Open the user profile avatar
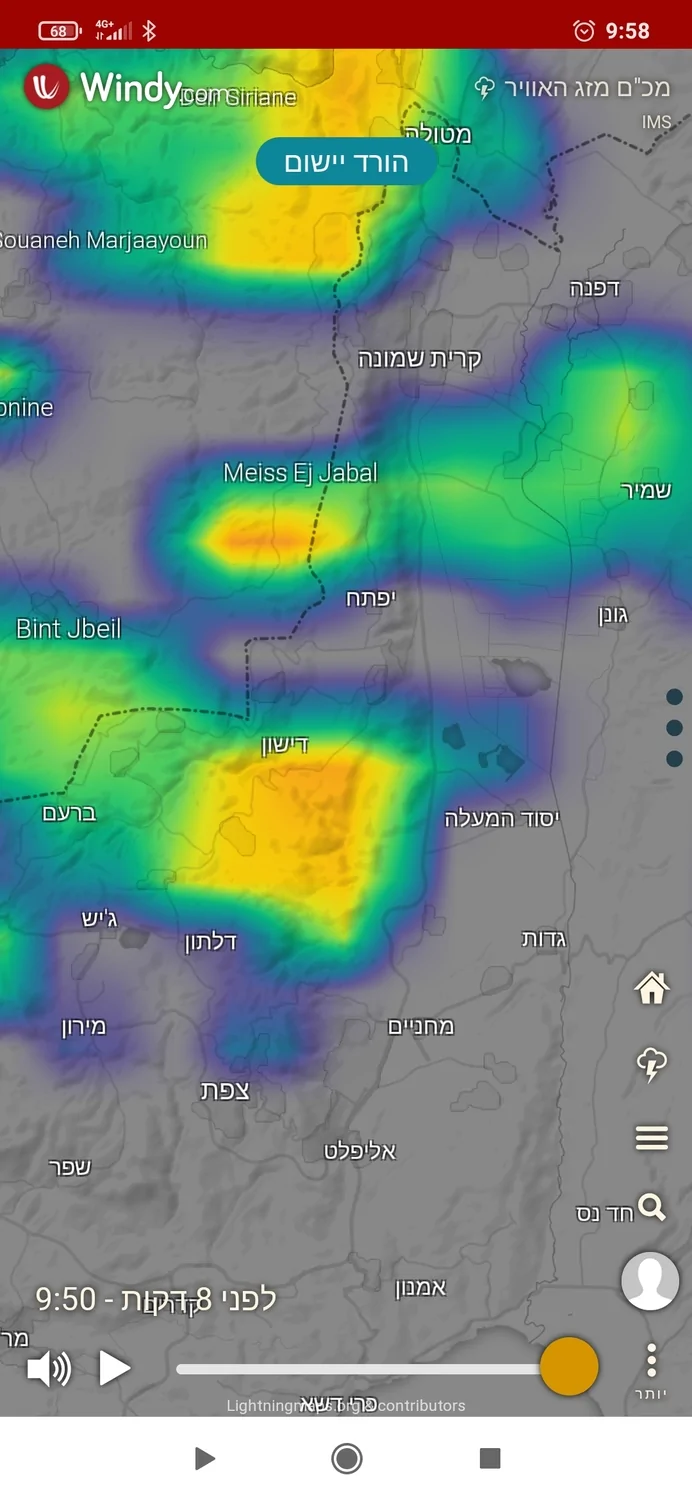 click(650, 1280)
